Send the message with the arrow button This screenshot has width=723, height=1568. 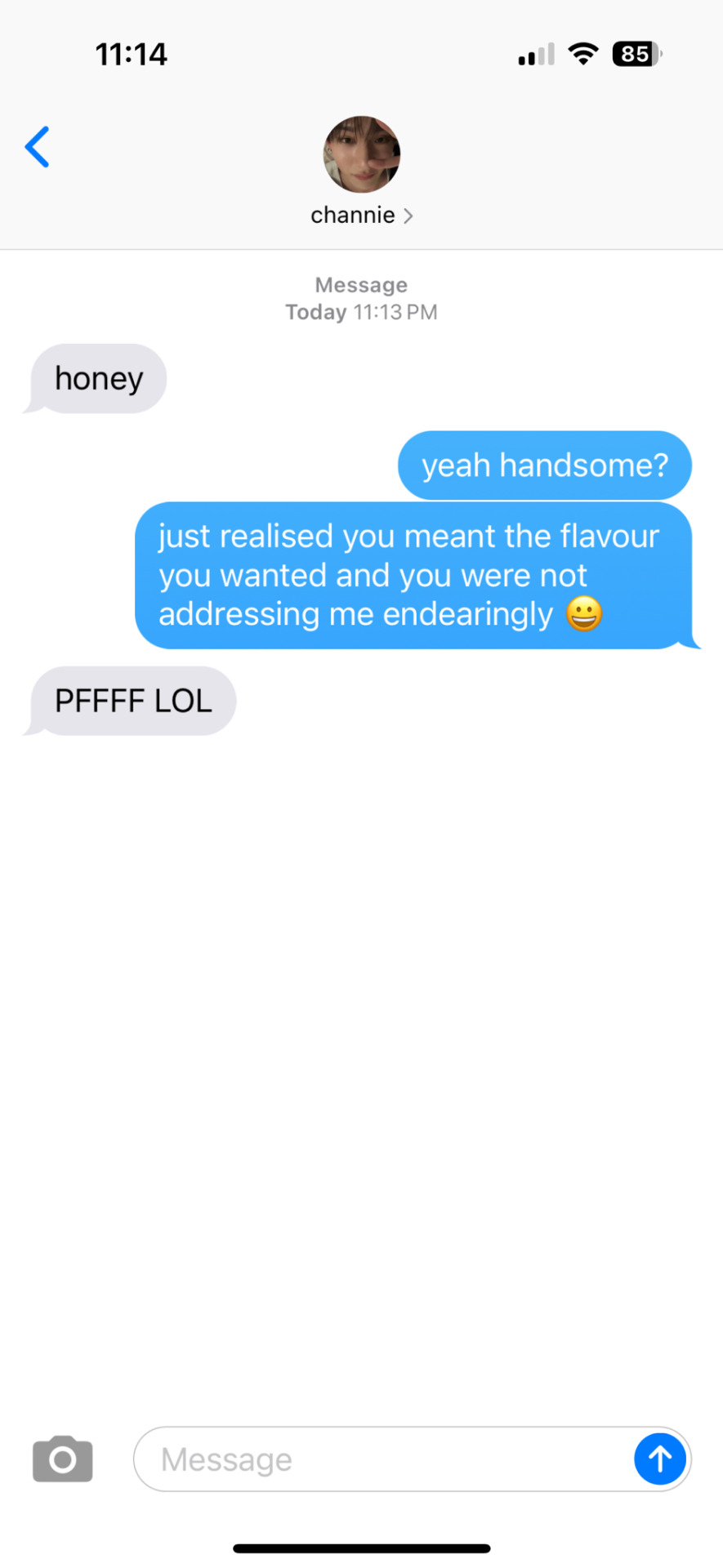coord(659,1459)
